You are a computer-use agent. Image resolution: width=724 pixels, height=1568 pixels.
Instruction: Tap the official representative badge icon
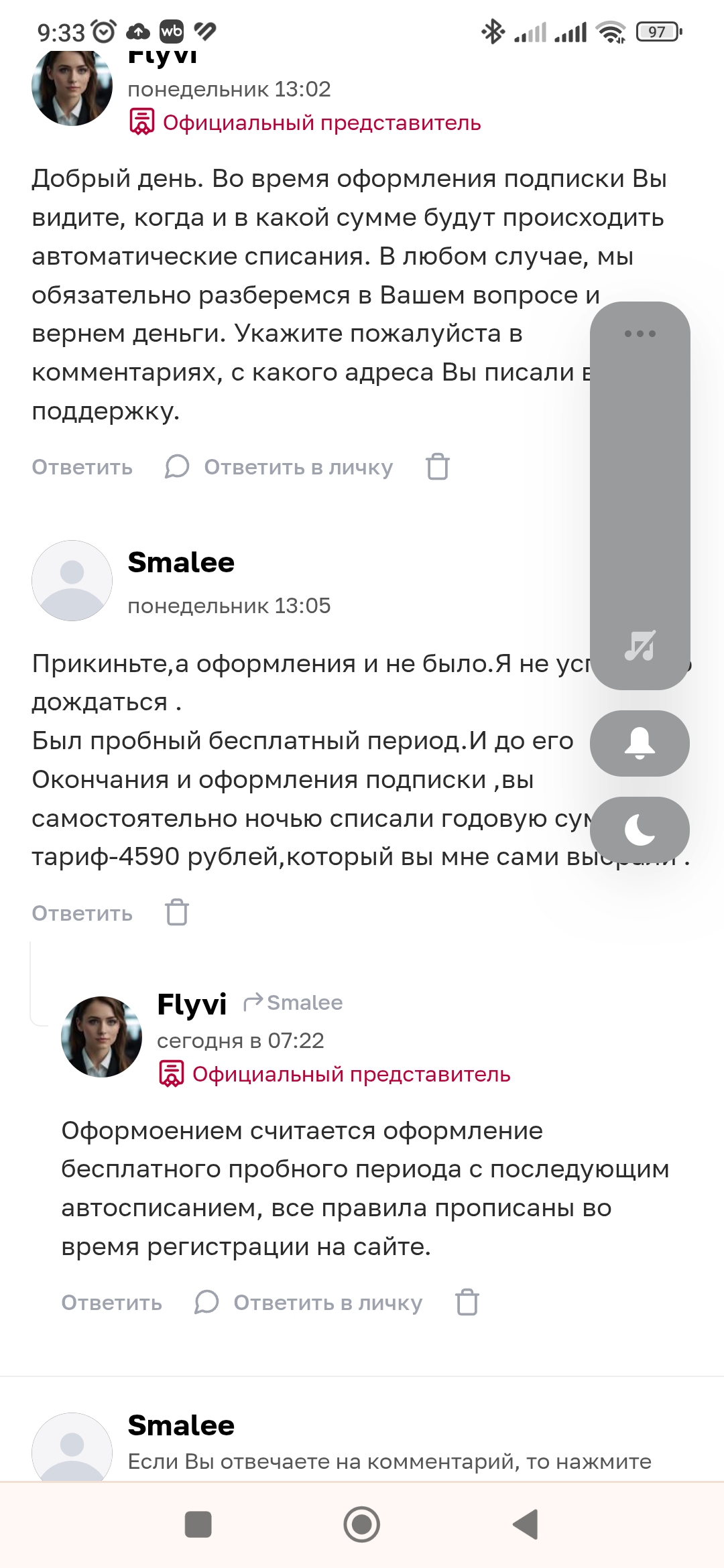point(141,123)
